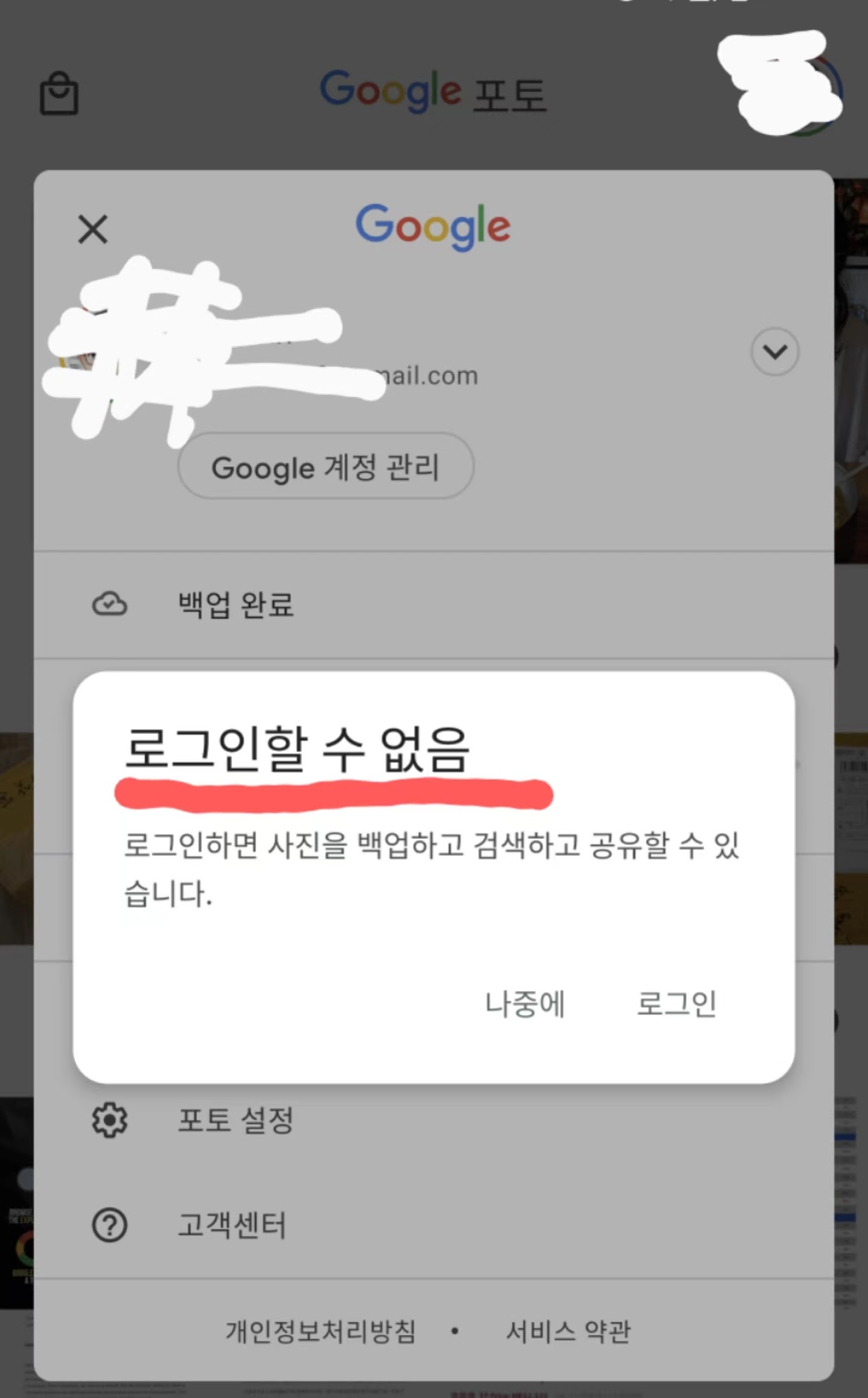
Task: Click the Google 계정 관리 button
Action: point(325,467)
